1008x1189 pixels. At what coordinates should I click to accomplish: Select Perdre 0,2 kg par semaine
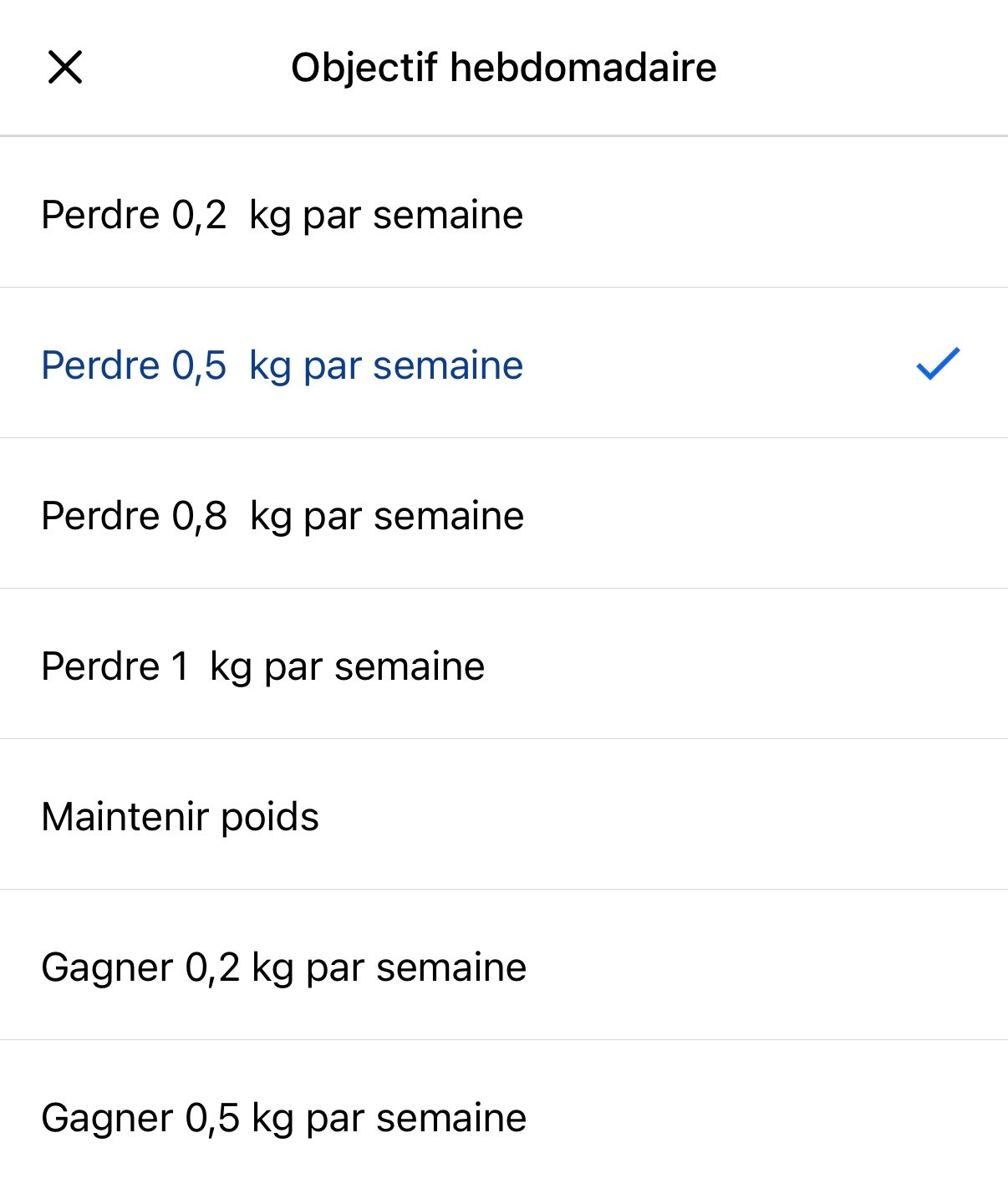(x=504, y=212)
